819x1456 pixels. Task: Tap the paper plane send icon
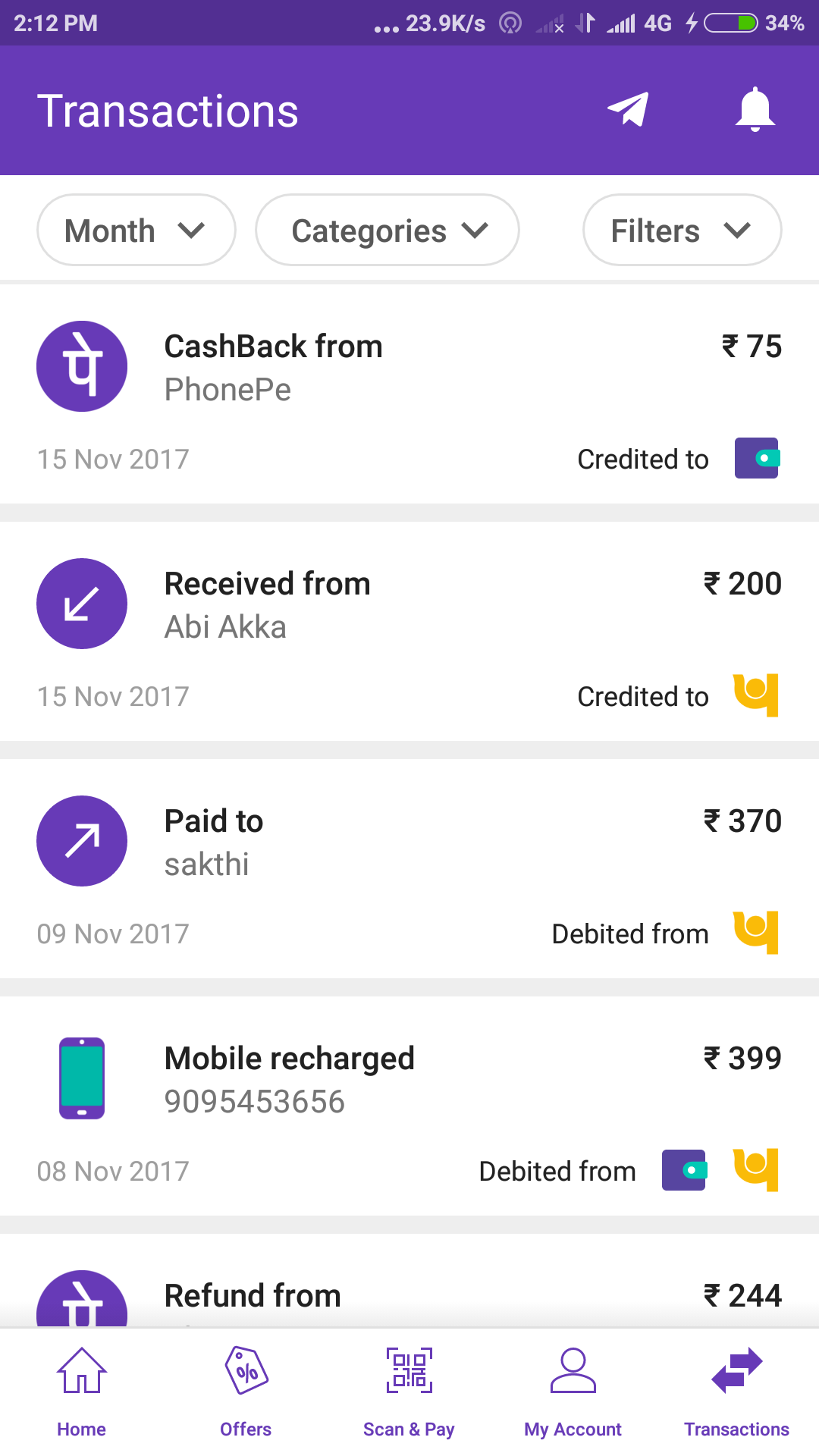pyautogui.click(x=628, y=110)
